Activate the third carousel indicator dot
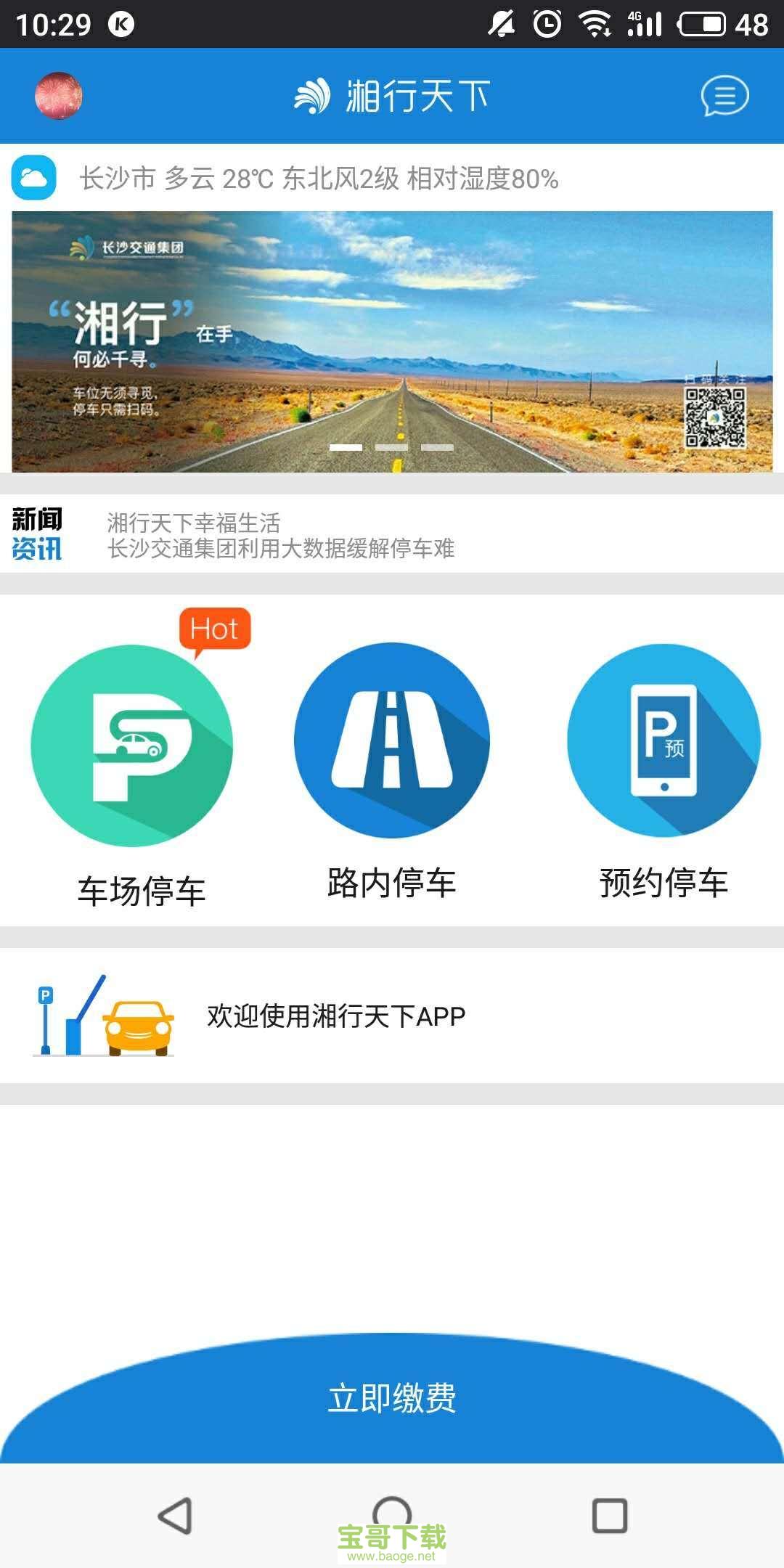Screen dimensions: 784x1568 436,447
